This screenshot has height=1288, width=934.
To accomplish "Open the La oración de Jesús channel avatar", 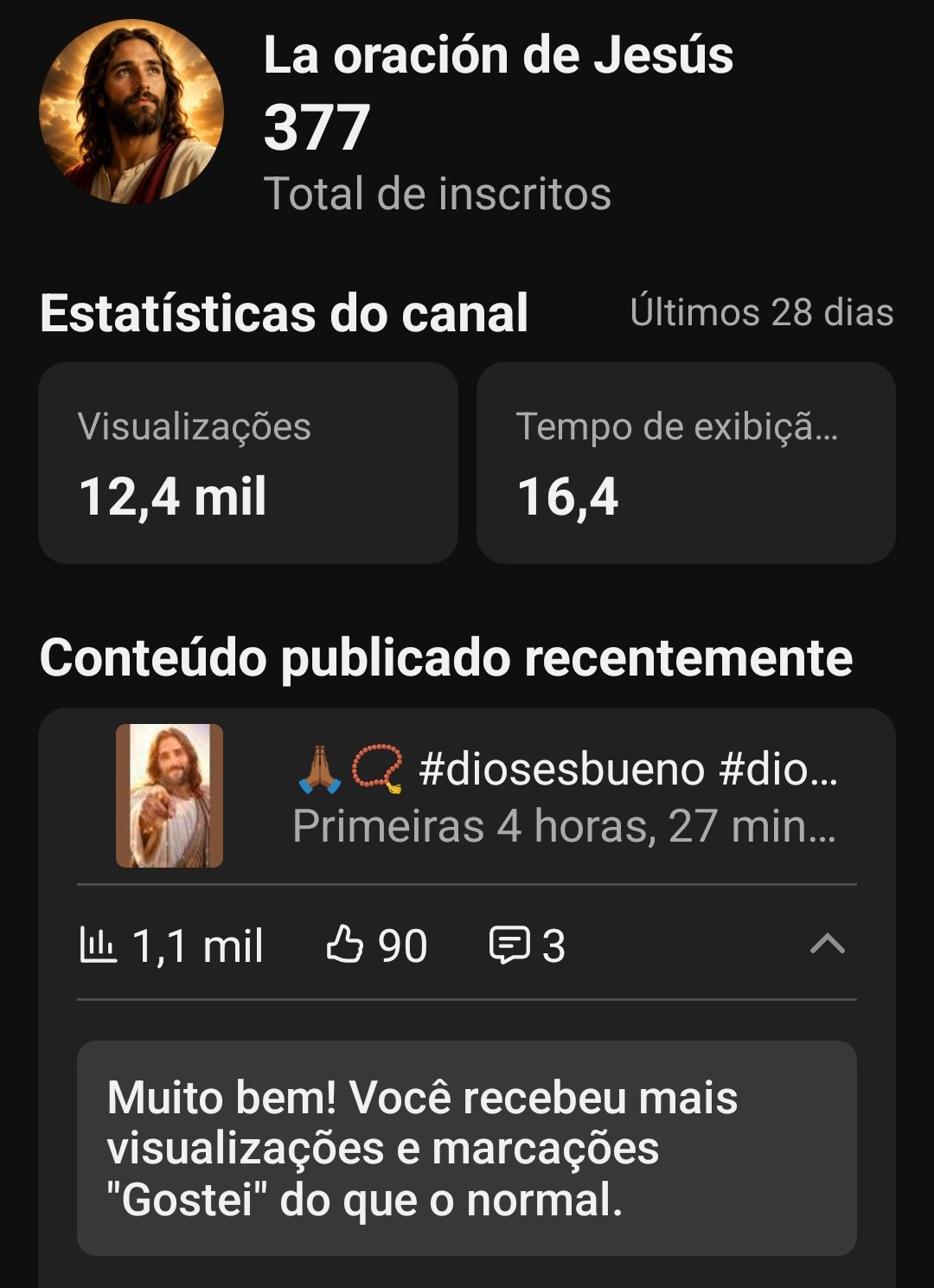I will [131, 112].
